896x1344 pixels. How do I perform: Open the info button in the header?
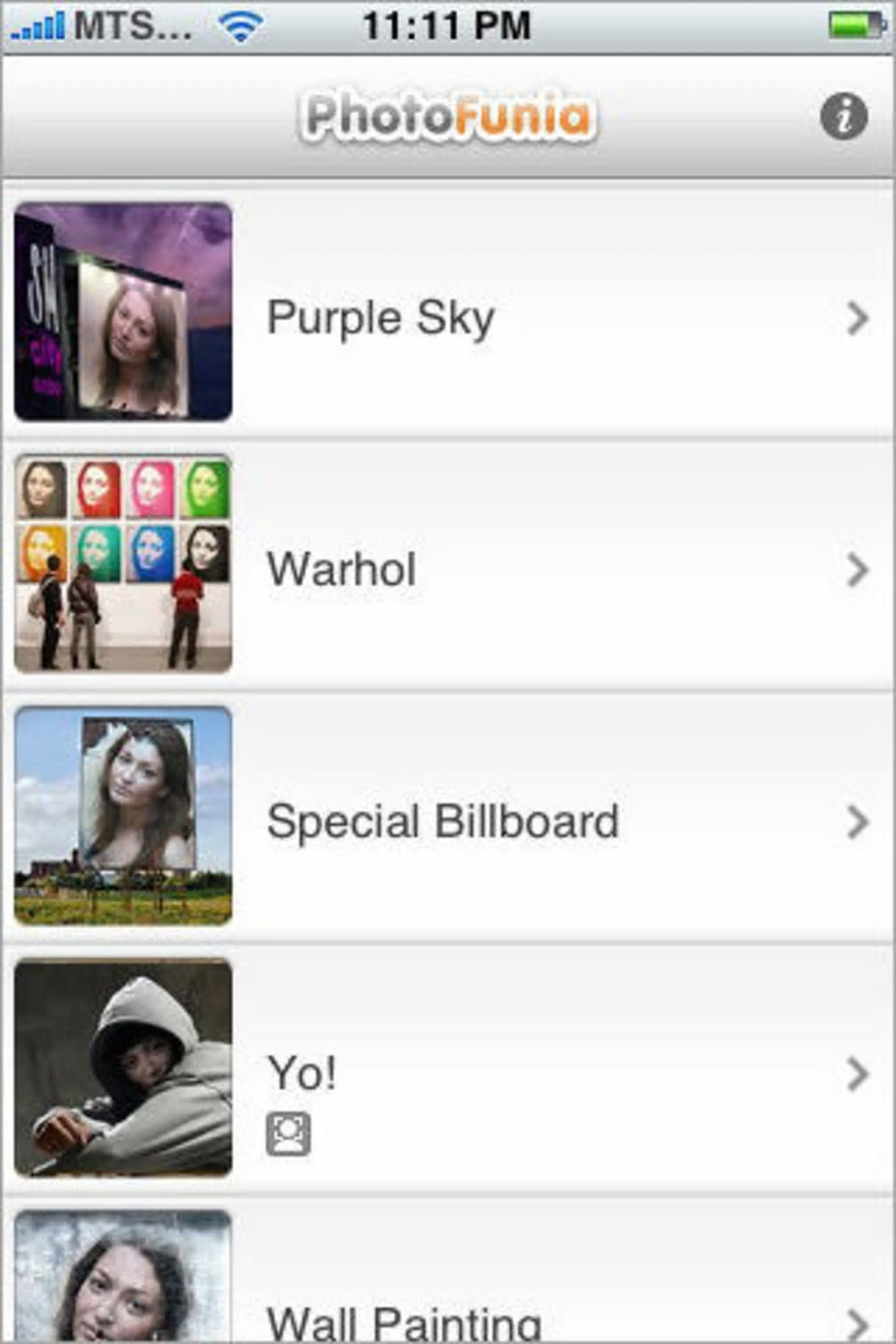point(843,116)
